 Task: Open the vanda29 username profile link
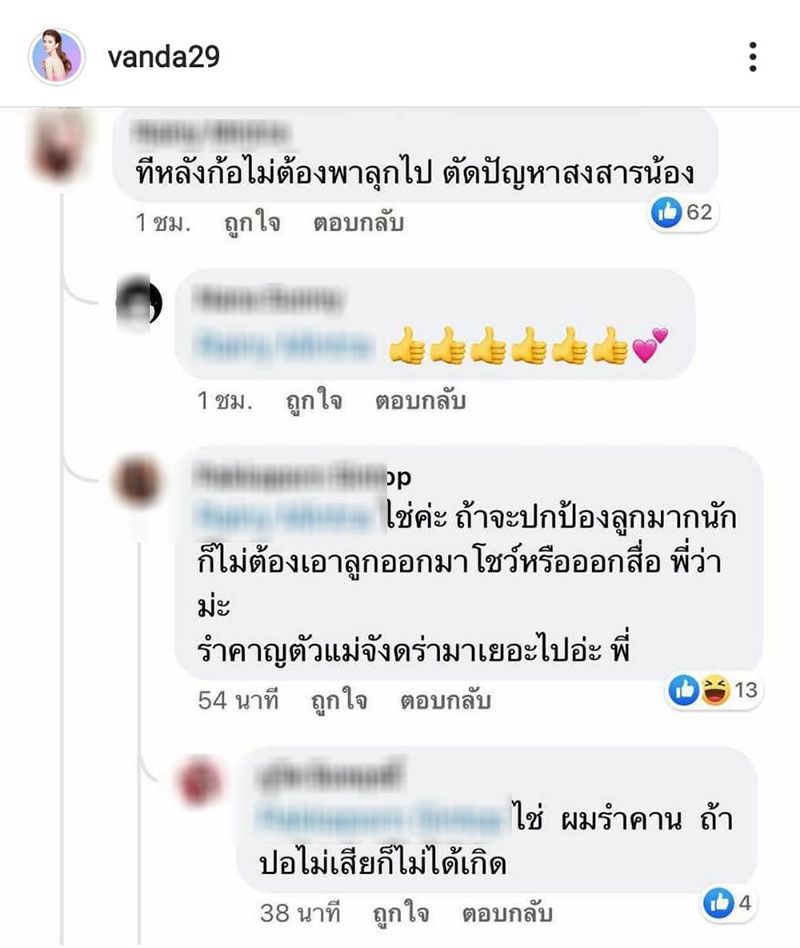pos(163,57)
